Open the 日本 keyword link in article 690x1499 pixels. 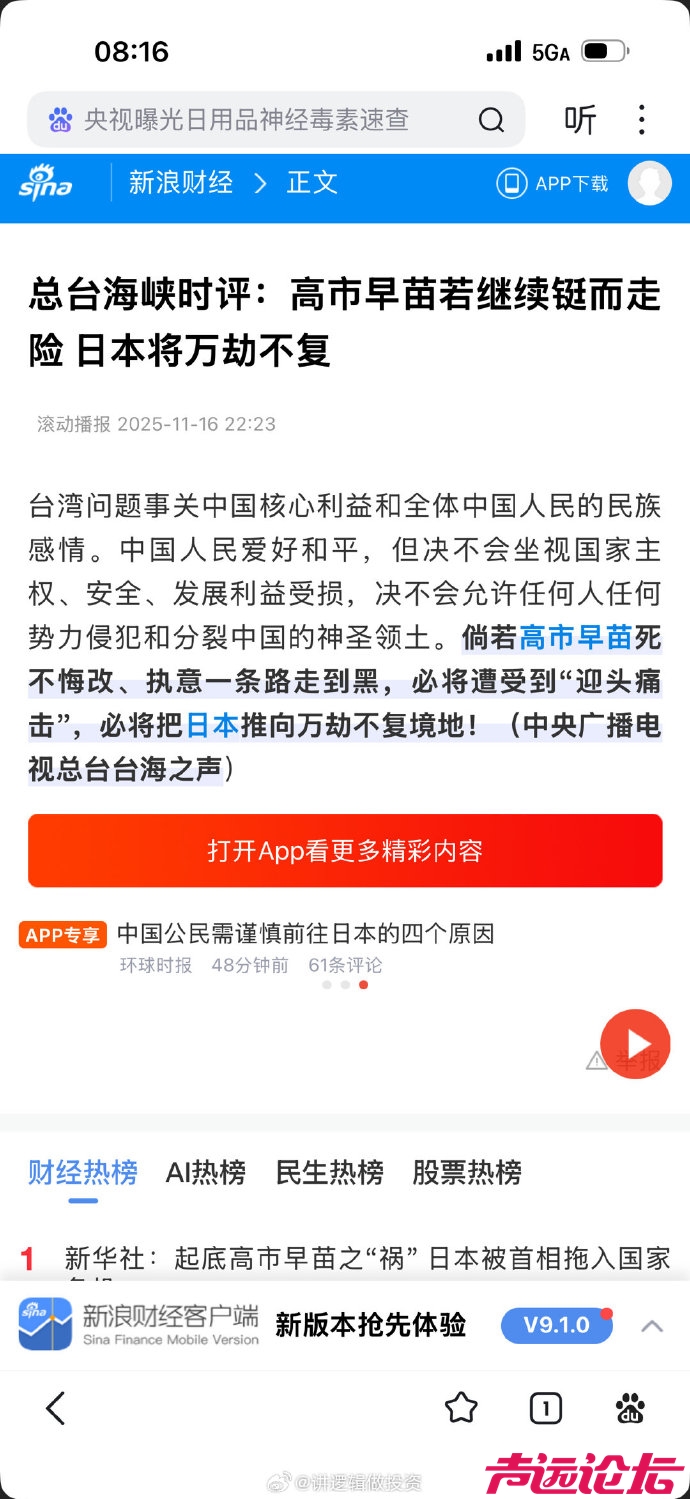click(212, 724)
